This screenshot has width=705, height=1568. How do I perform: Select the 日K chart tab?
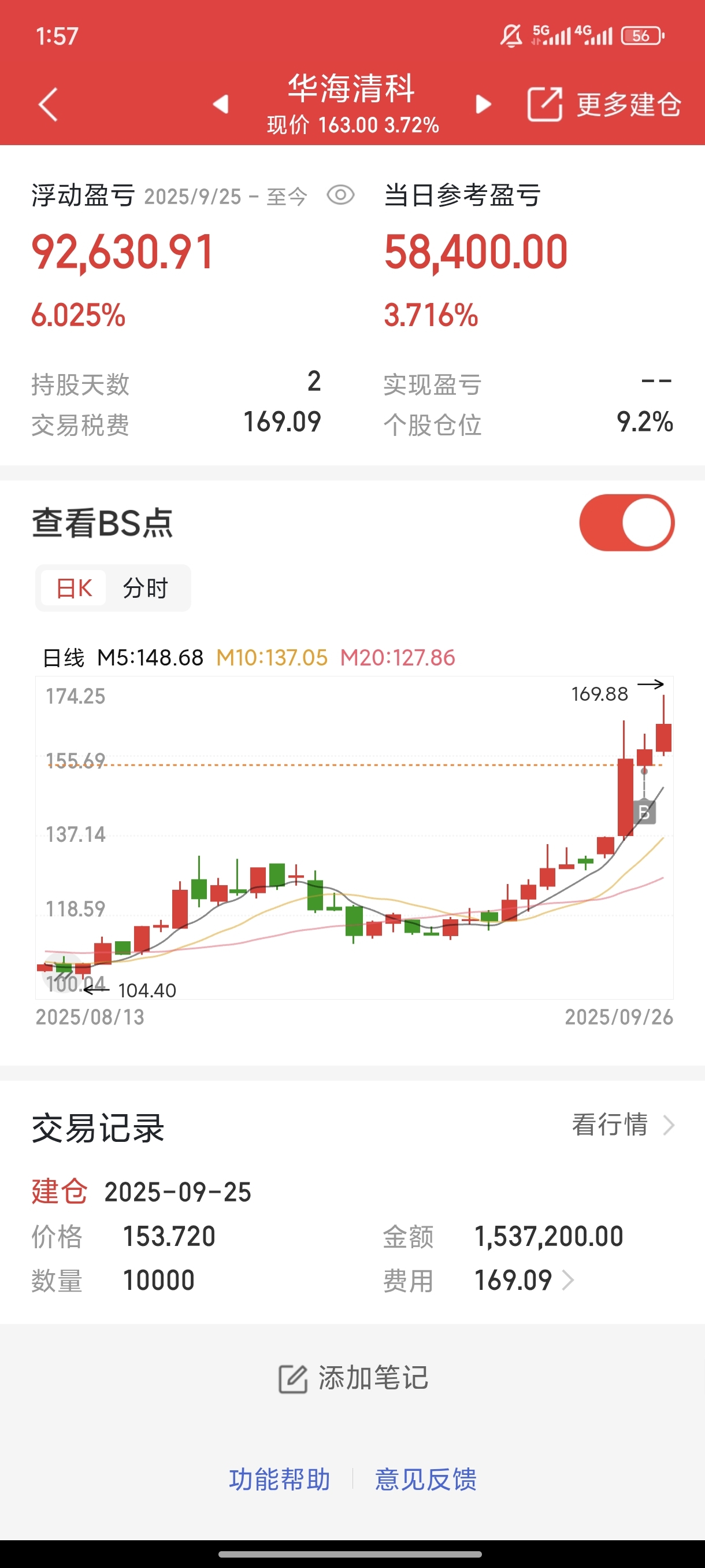click(x=74, y=588)
